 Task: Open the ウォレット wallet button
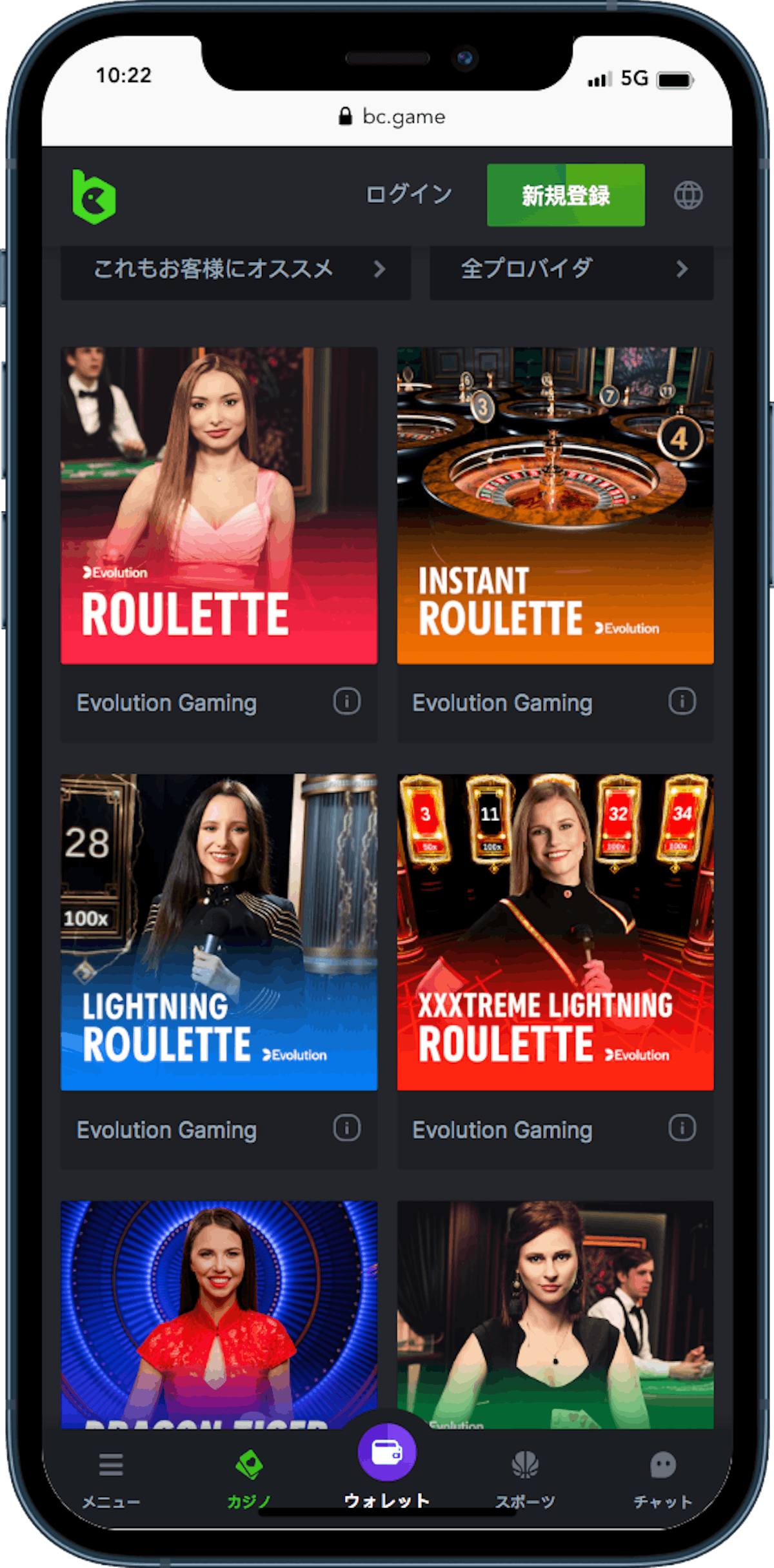coord(387,1466)
